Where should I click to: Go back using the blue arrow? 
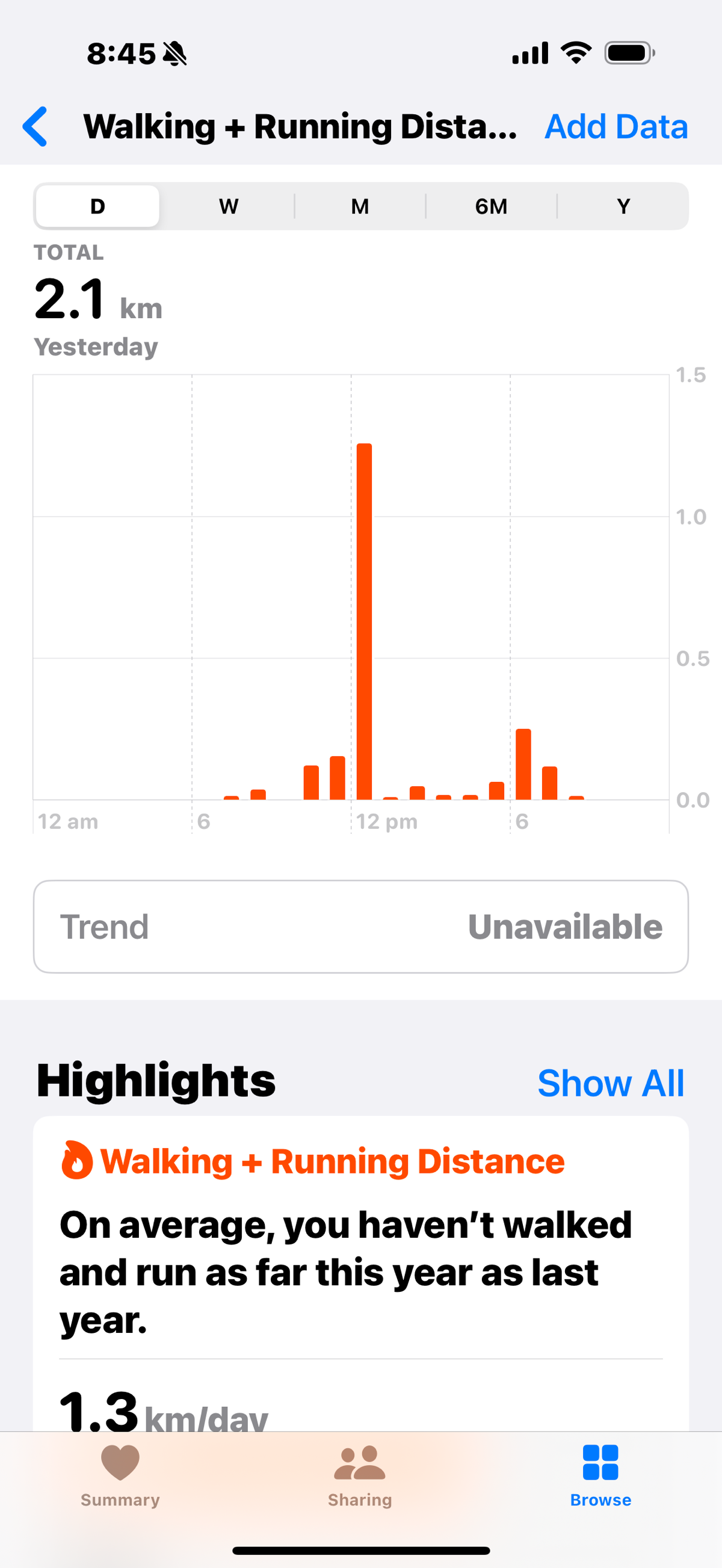tap(35, 127)
